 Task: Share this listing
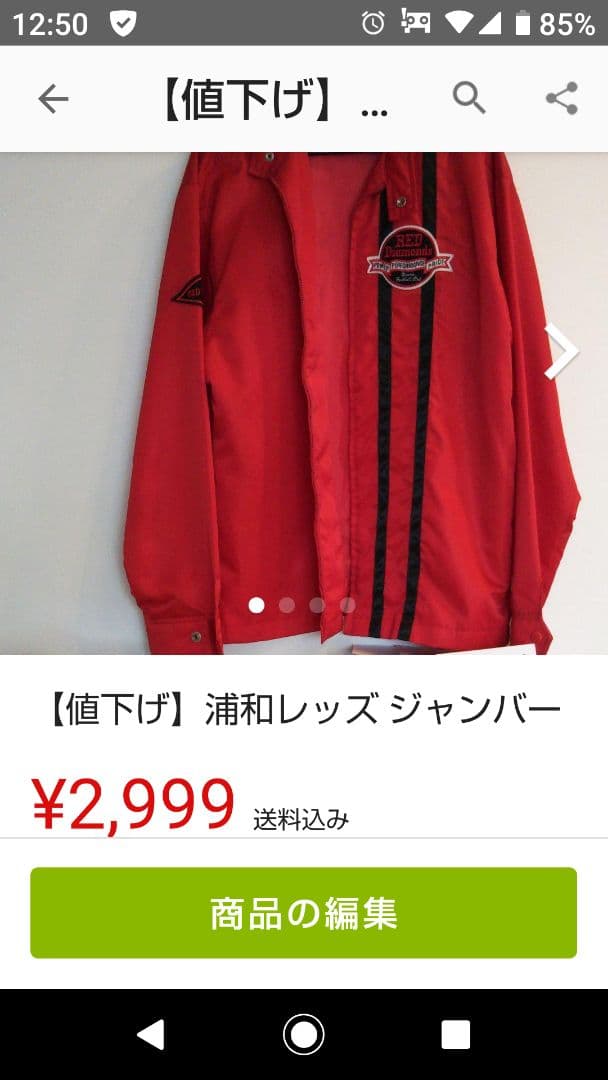point(562,98)
